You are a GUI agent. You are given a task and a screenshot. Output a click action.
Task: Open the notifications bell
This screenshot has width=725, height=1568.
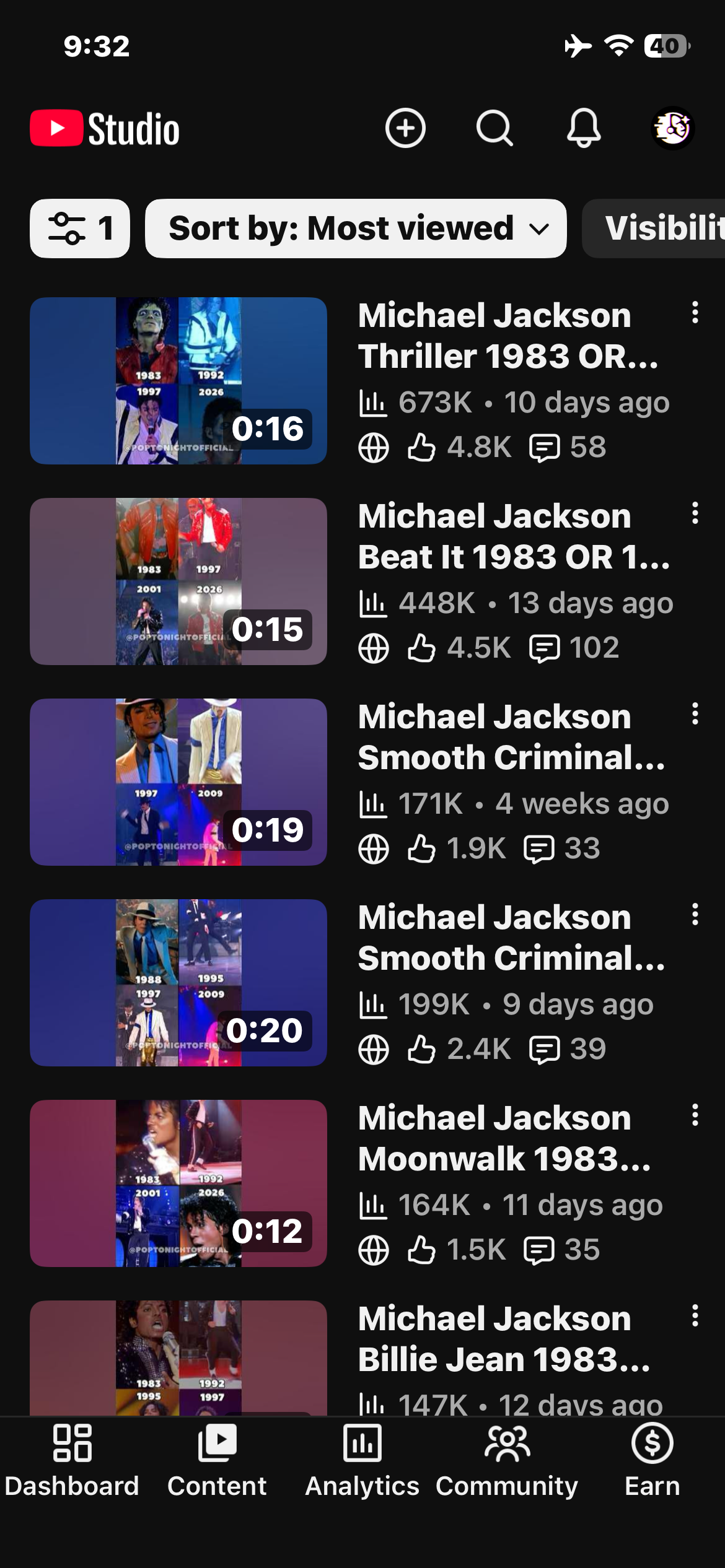click(584, 129)
